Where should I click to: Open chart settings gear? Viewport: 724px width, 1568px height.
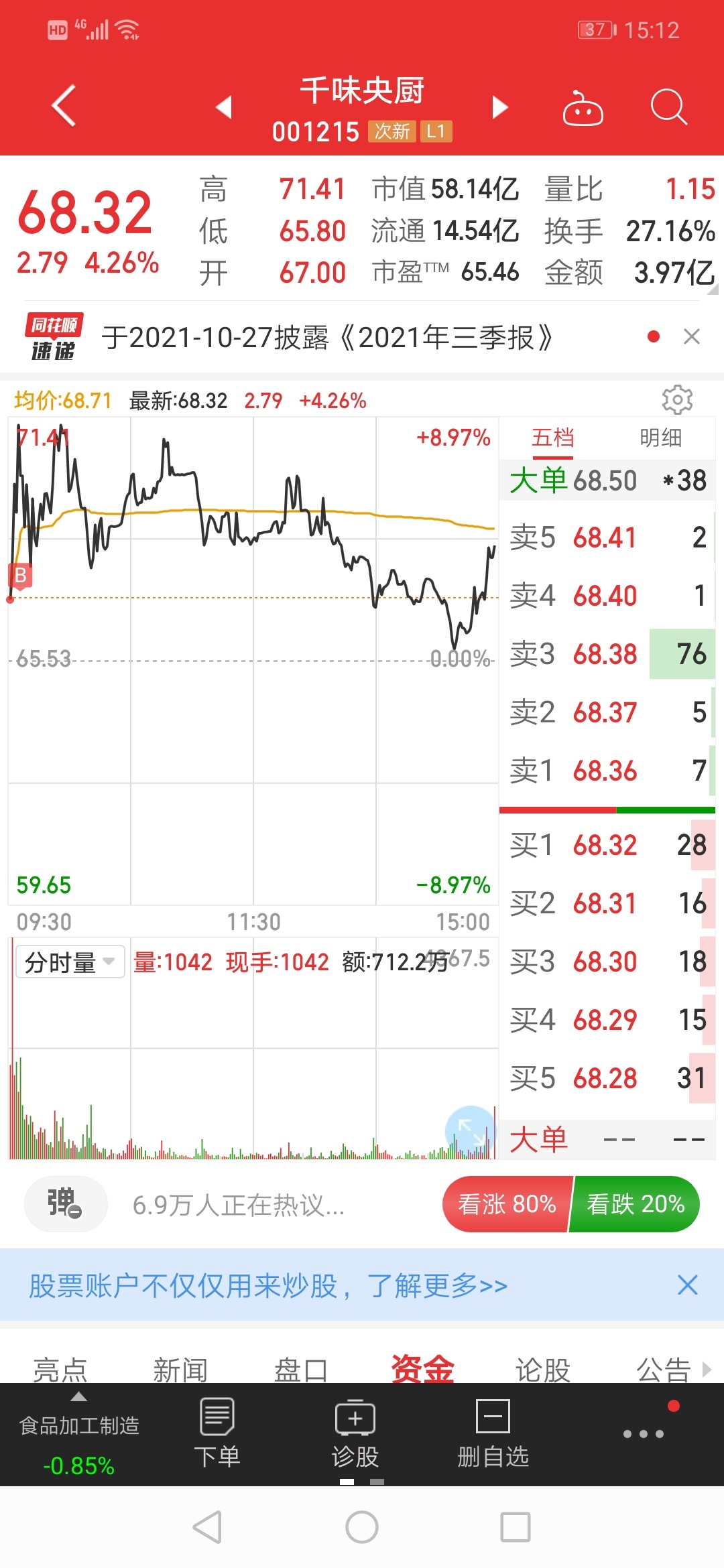(677, 400)
